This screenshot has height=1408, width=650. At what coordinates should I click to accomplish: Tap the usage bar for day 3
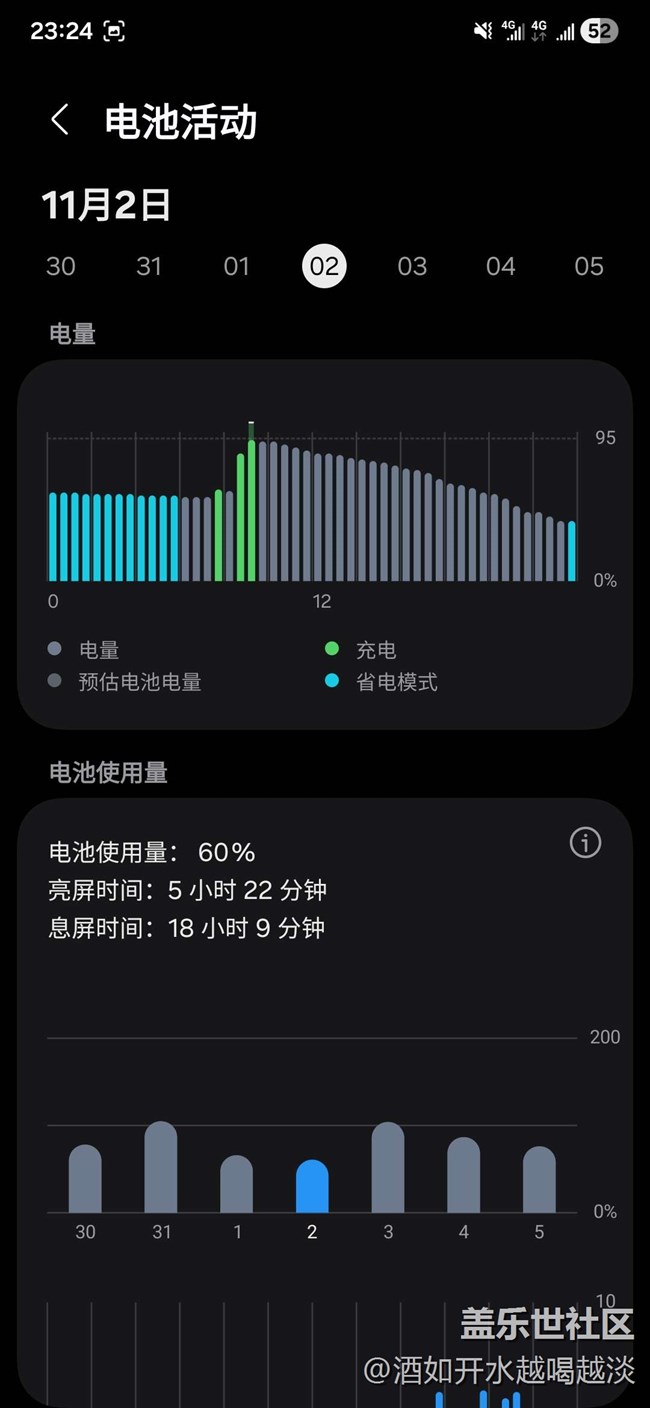pos(388,1168)
